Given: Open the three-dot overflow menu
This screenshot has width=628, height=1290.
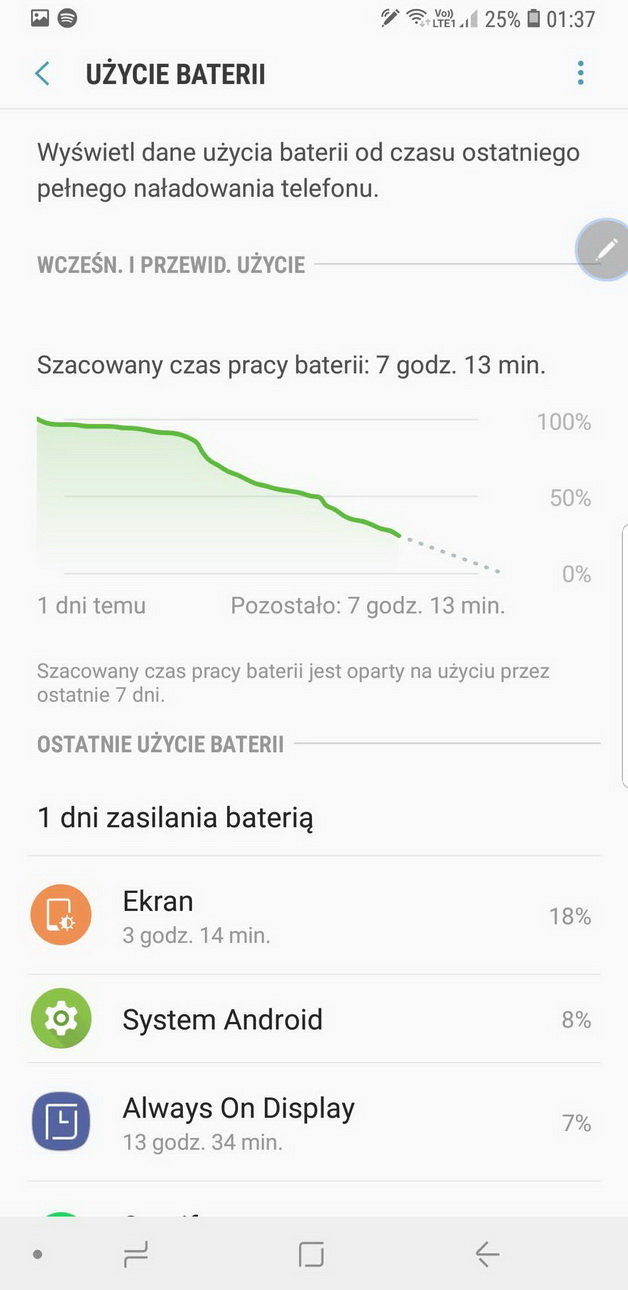Looking at the screenshot, I should click(580, 74).
